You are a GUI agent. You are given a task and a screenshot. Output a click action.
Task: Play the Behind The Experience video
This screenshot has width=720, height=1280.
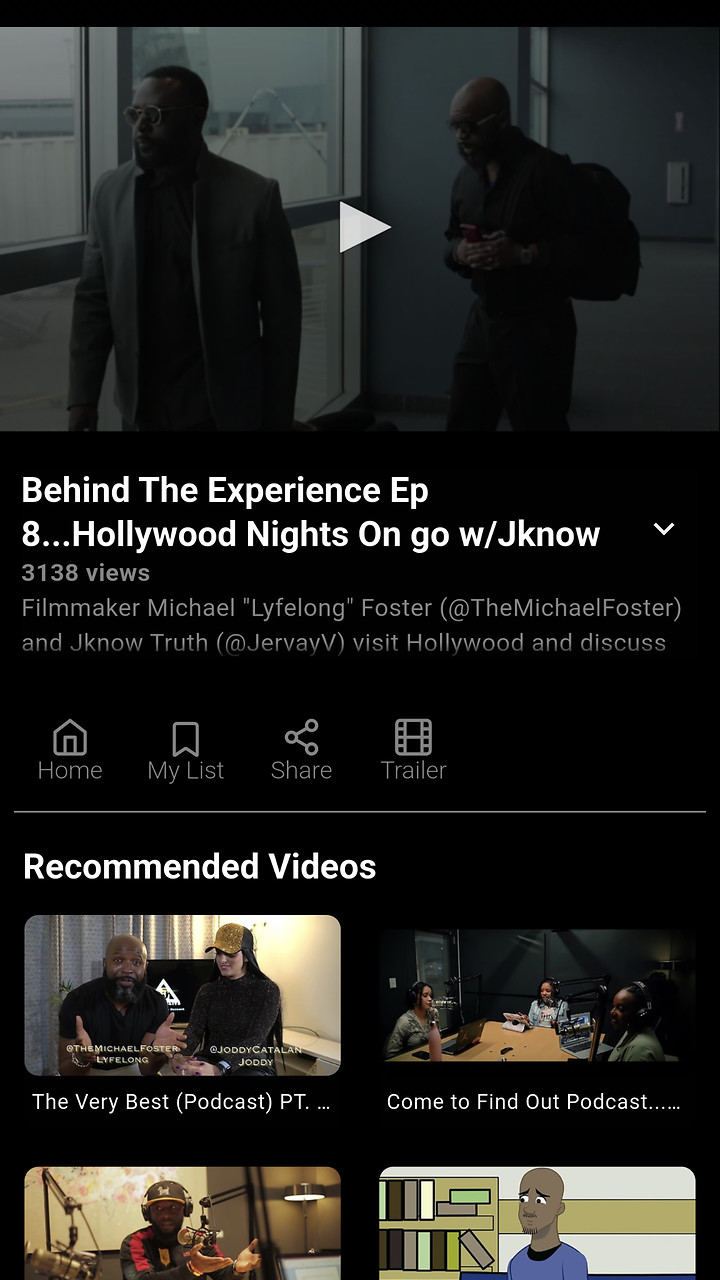tap(362, 228)
